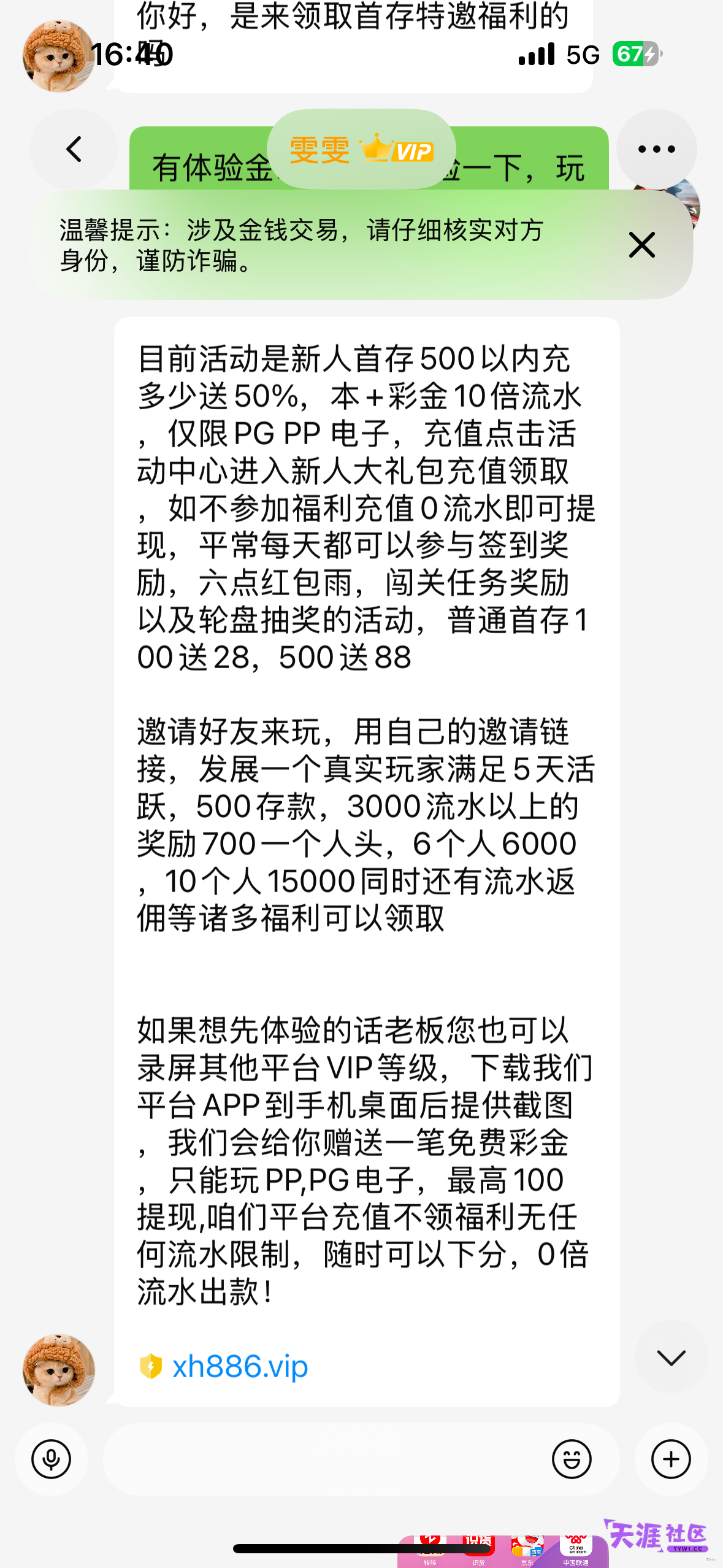Open the plus attachments menu
The width and height of the screenshot is (723, 1568).
pos(671,1459)
